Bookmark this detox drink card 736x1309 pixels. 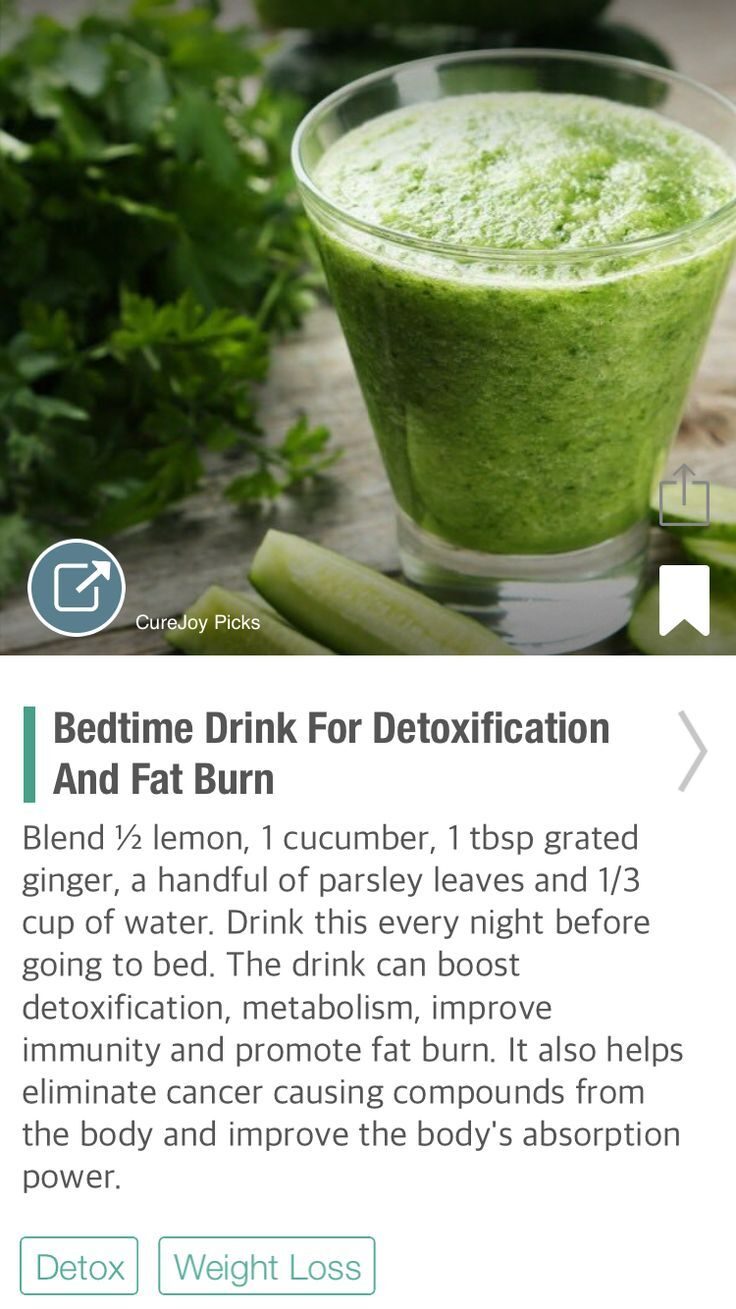pyautogui.click(x=685, y=600)
